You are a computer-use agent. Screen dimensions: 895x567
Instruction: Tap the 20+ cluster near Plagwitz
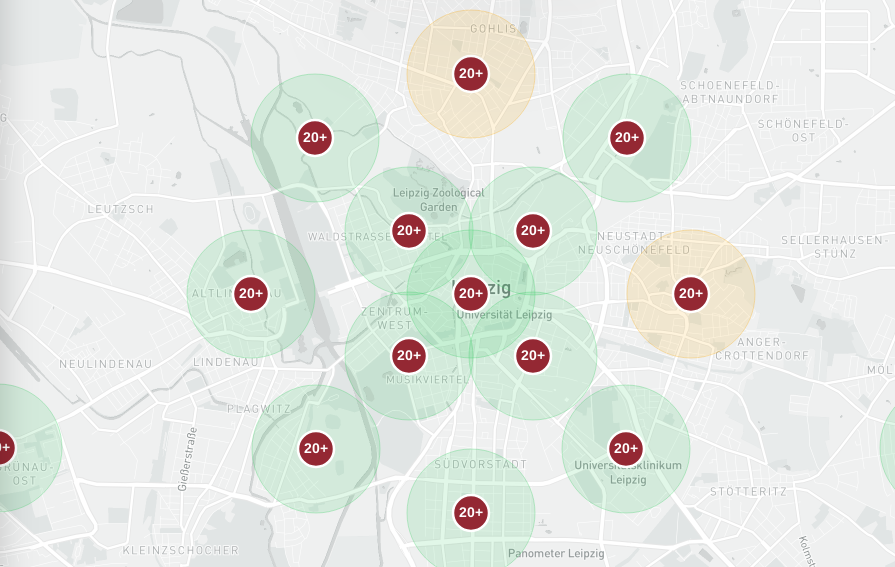coord(315,449)
